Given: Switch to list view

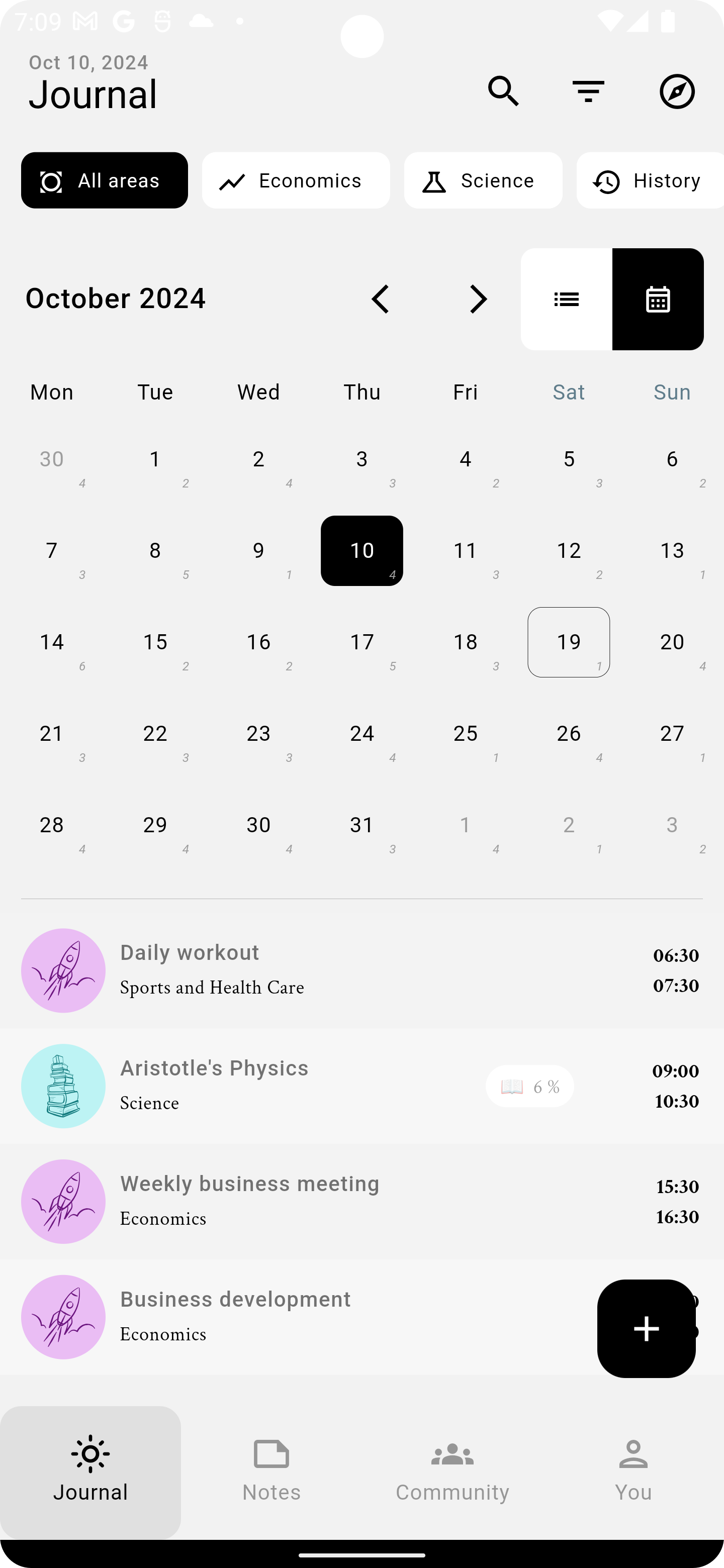Looking at the screenshot, I should [566, 299].
